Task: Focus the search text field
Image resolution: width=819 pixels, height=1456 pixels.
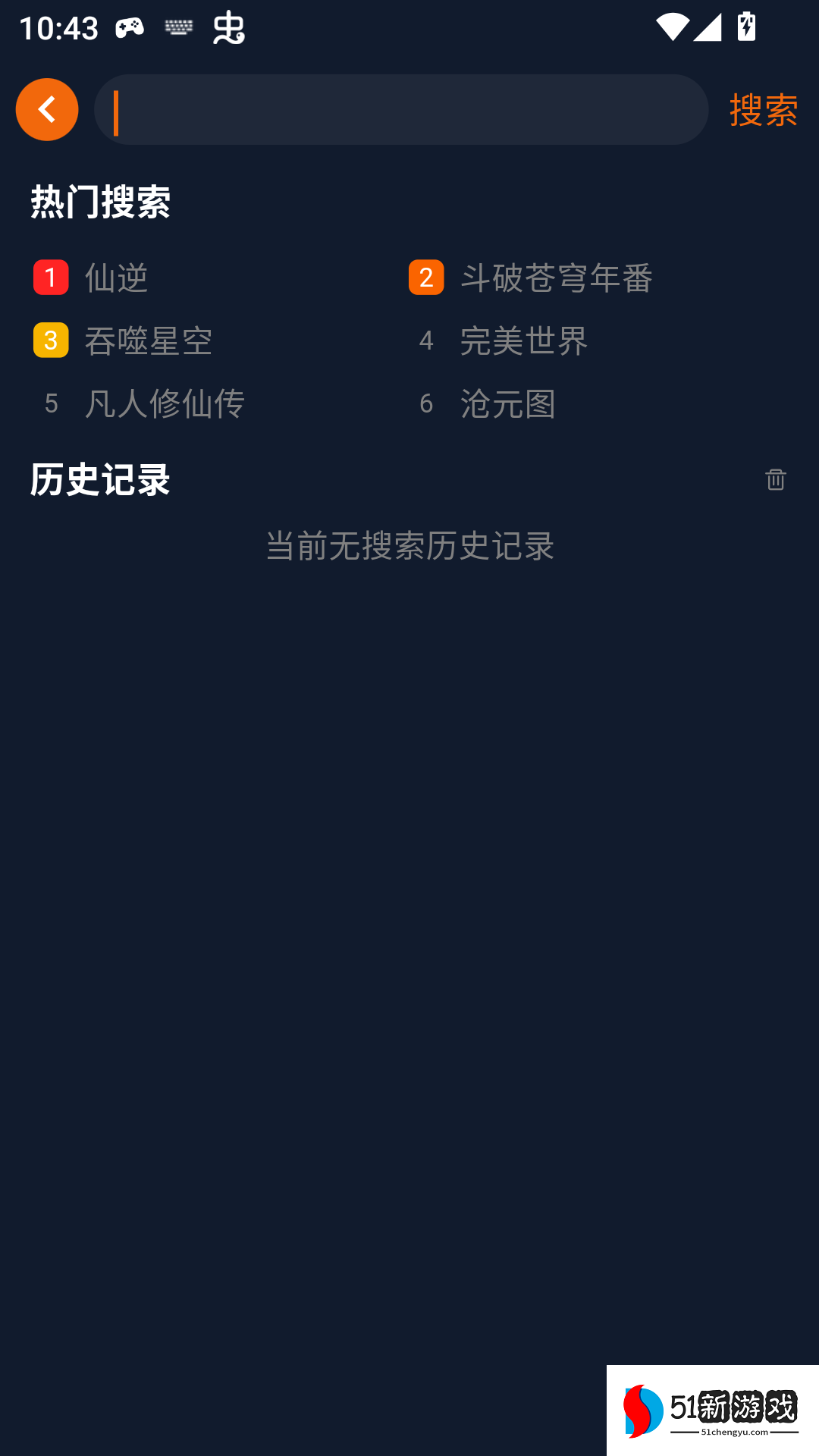Action: click(402, 110)
